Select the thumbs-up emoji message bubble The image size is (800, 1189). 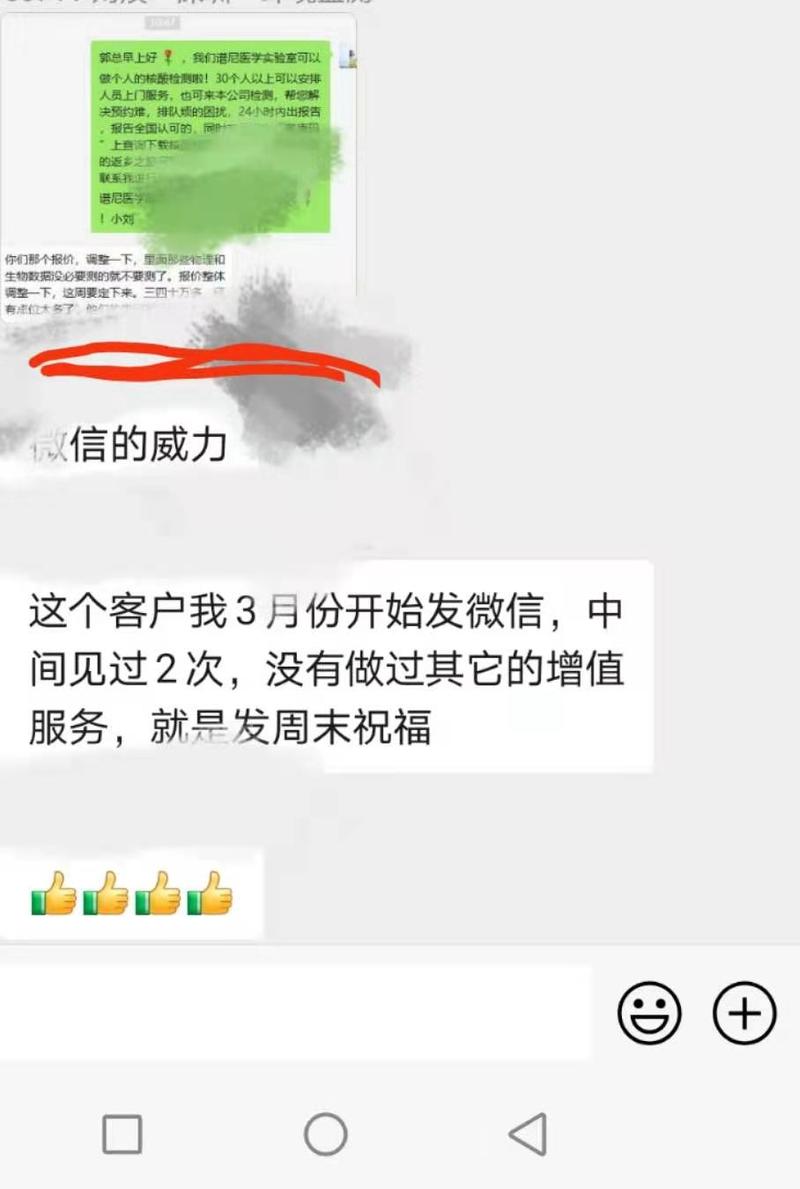[130, 897]
